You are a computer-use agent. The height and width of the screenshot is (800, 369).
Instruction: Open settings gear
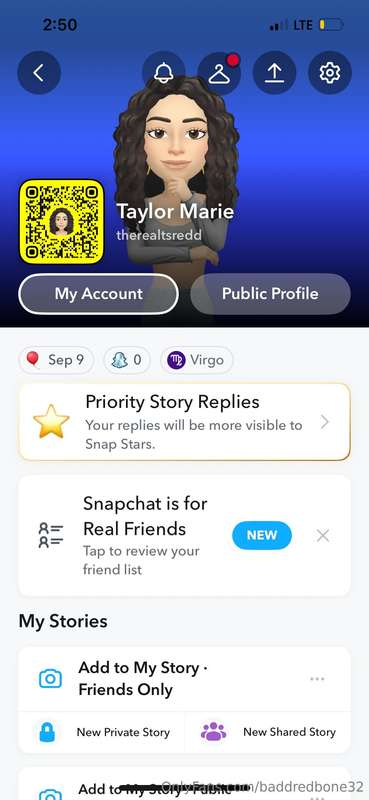point(330,73)
